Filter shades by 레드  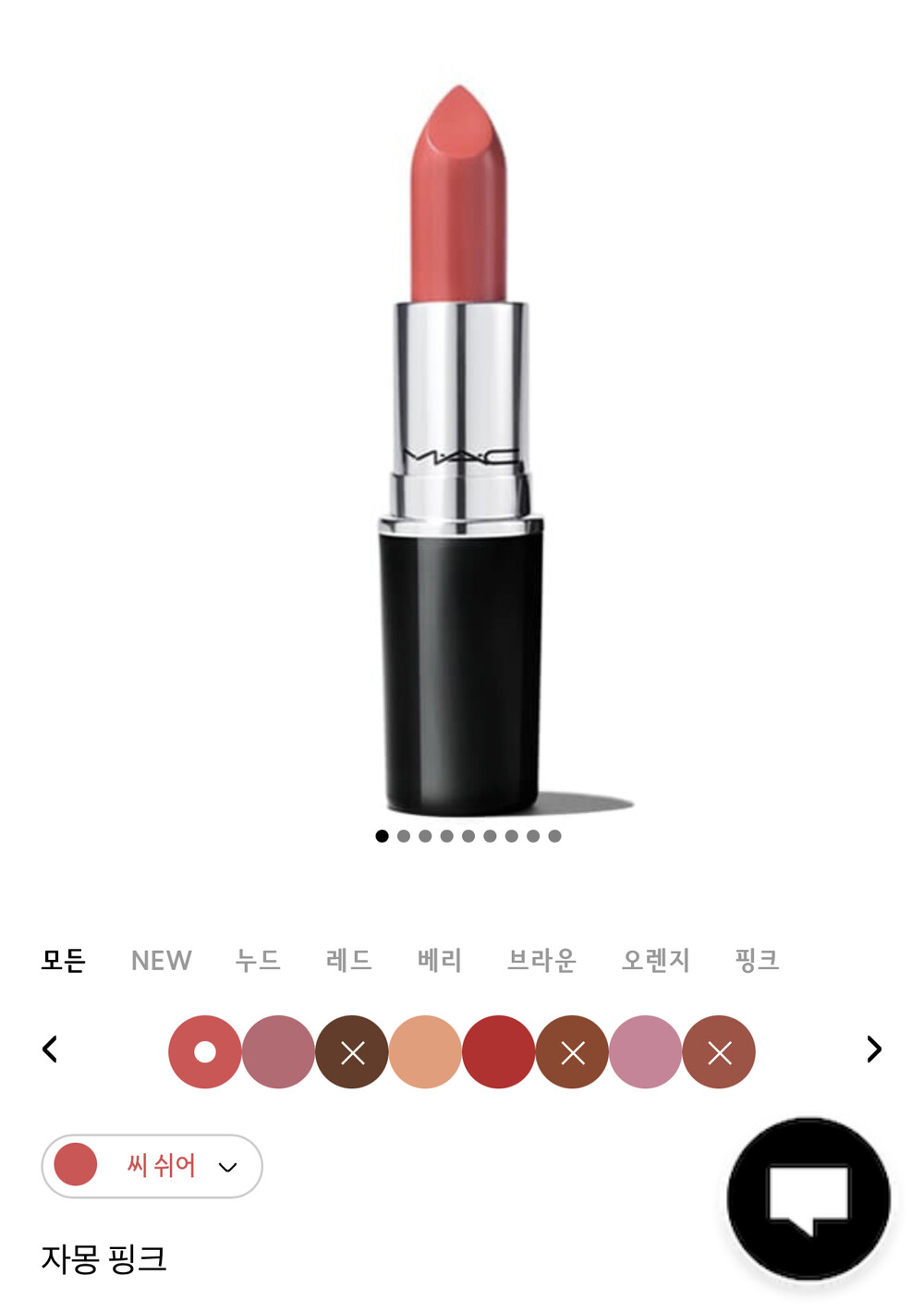[348, 961]
